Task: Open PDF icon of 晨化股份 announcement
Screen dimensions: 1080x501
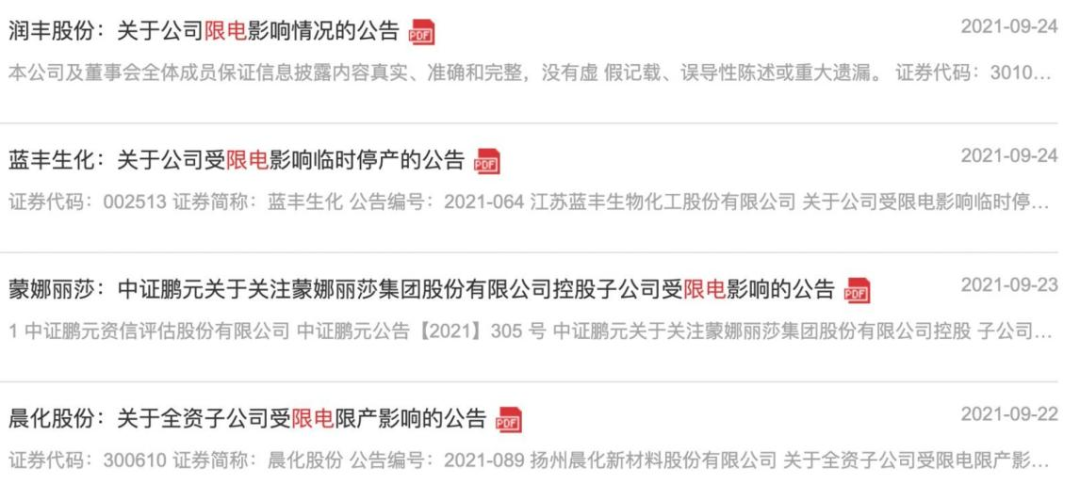Action: click(x=509, y=420)
